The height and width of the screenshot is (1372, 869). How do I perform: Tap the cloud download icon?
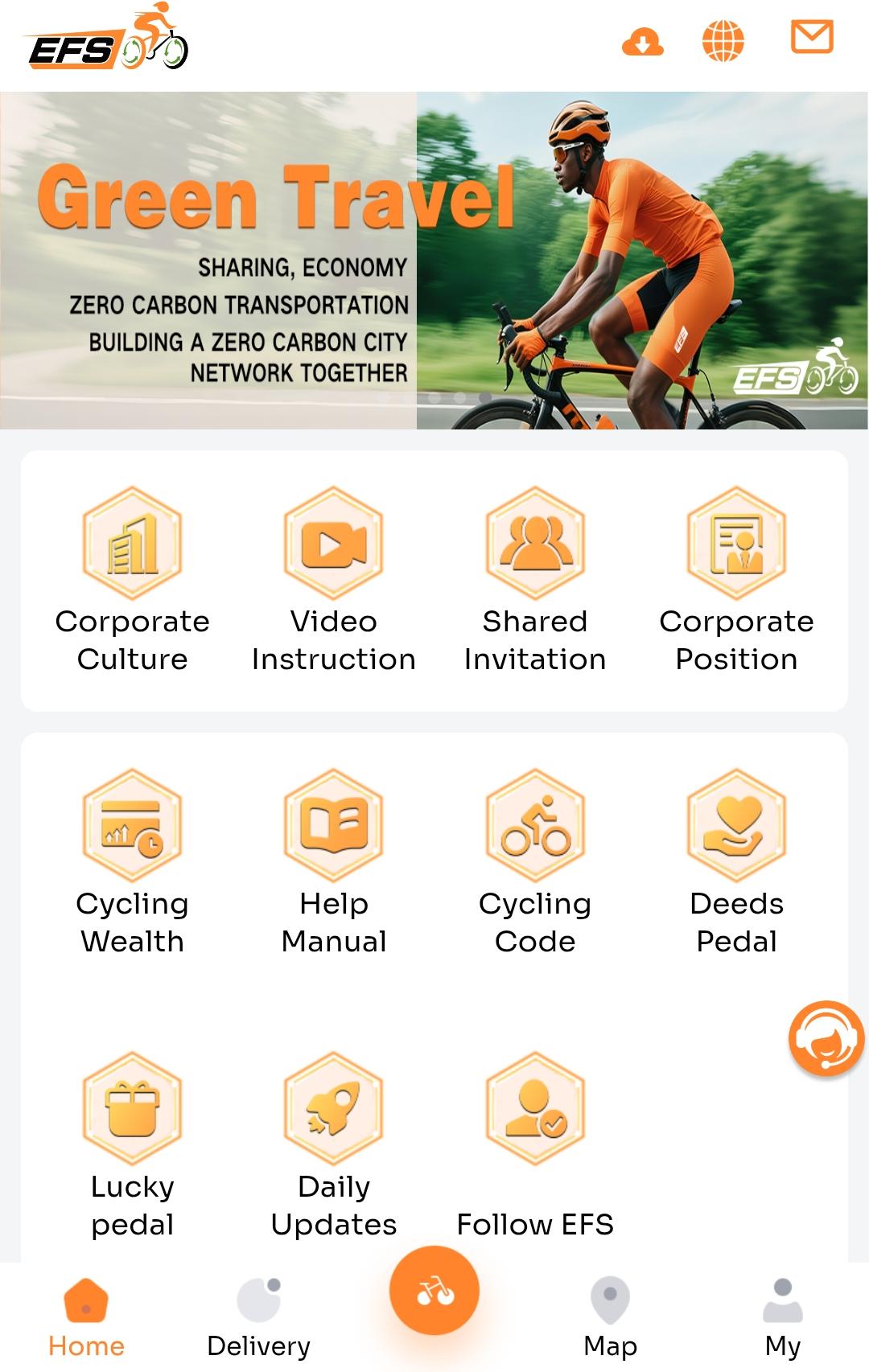[x=642, y=41]
